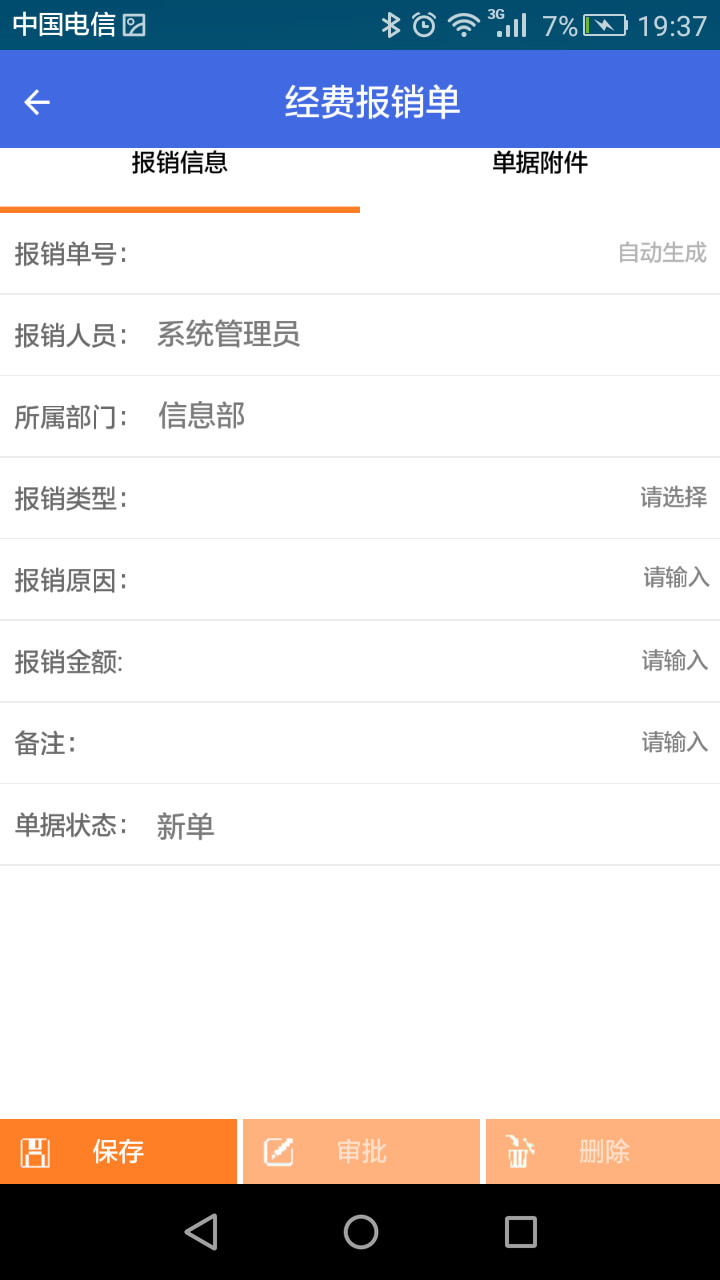Tap the system home button
Screen dimensions: 720x1280
[x=360, y=1232]
